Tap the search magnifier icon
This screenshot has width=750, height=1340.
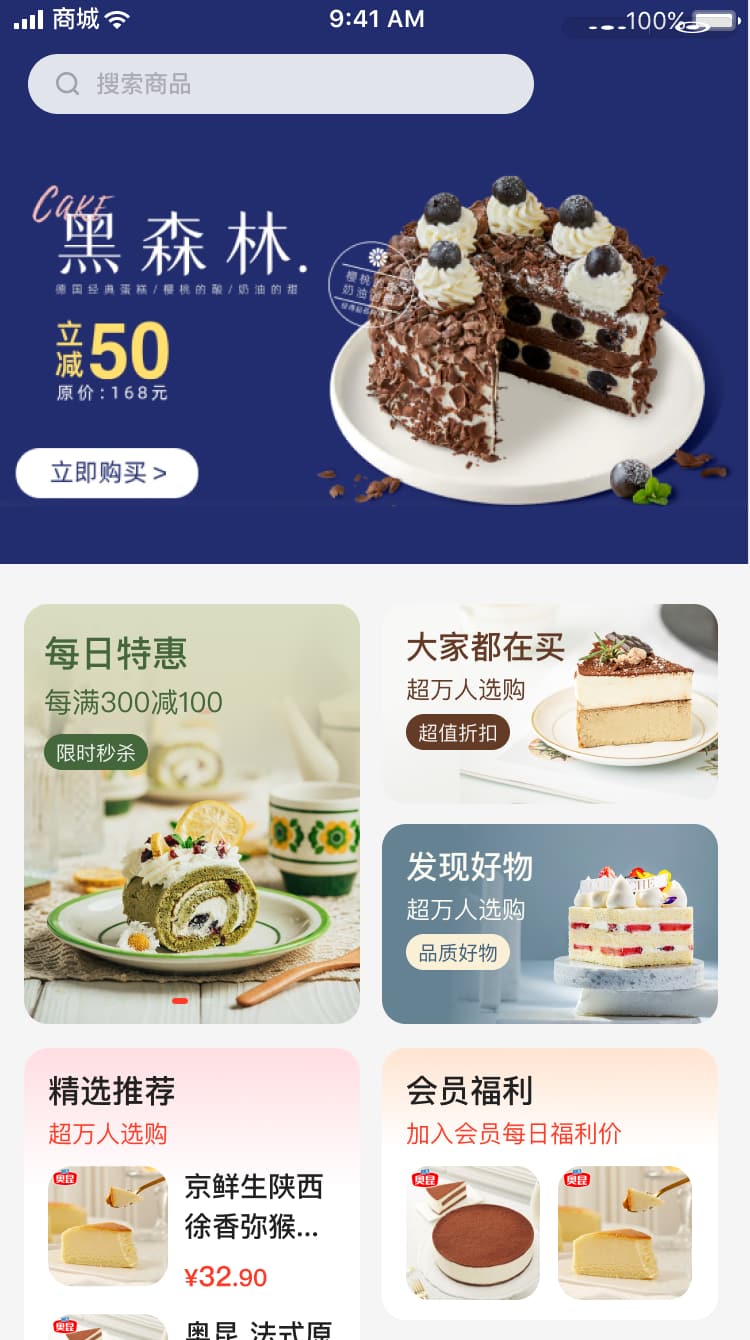(x=66, y=83)
